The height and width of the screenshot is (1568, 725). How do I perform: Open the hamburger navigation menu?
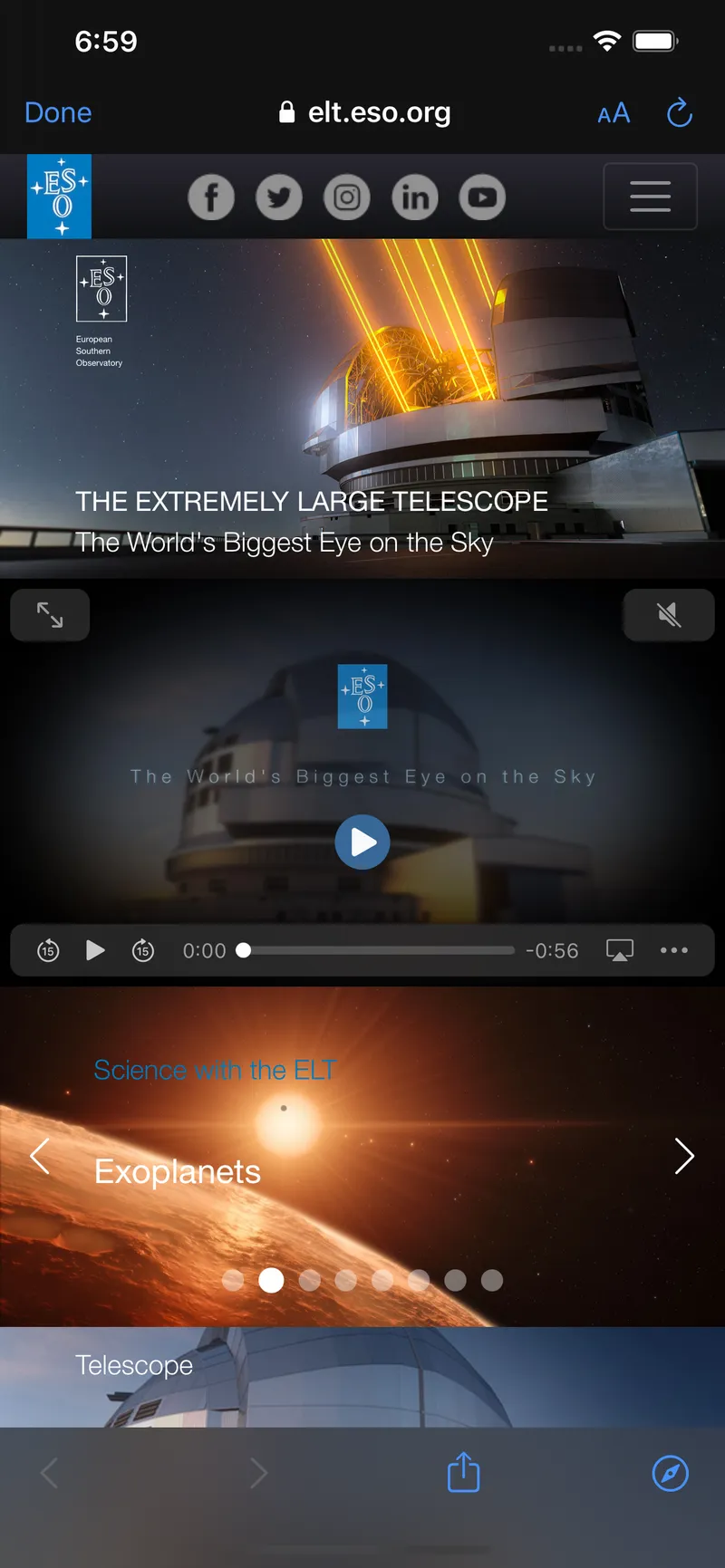coord(650,197)
